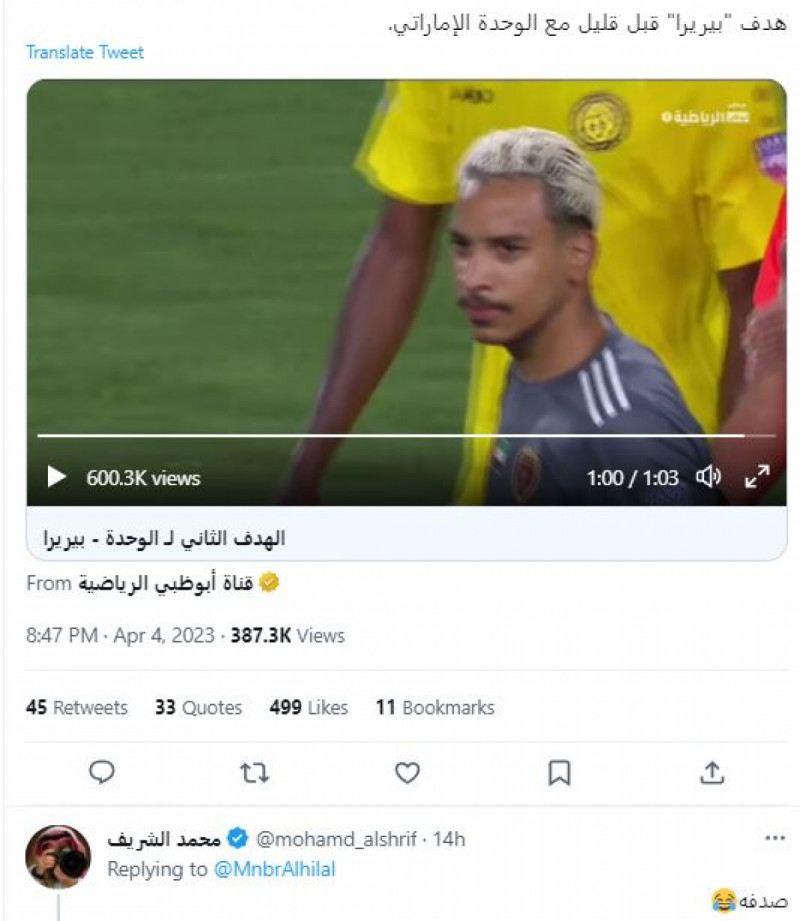Tap the Translate Tweet link
The image size is (800, 921).
[85, 52]
